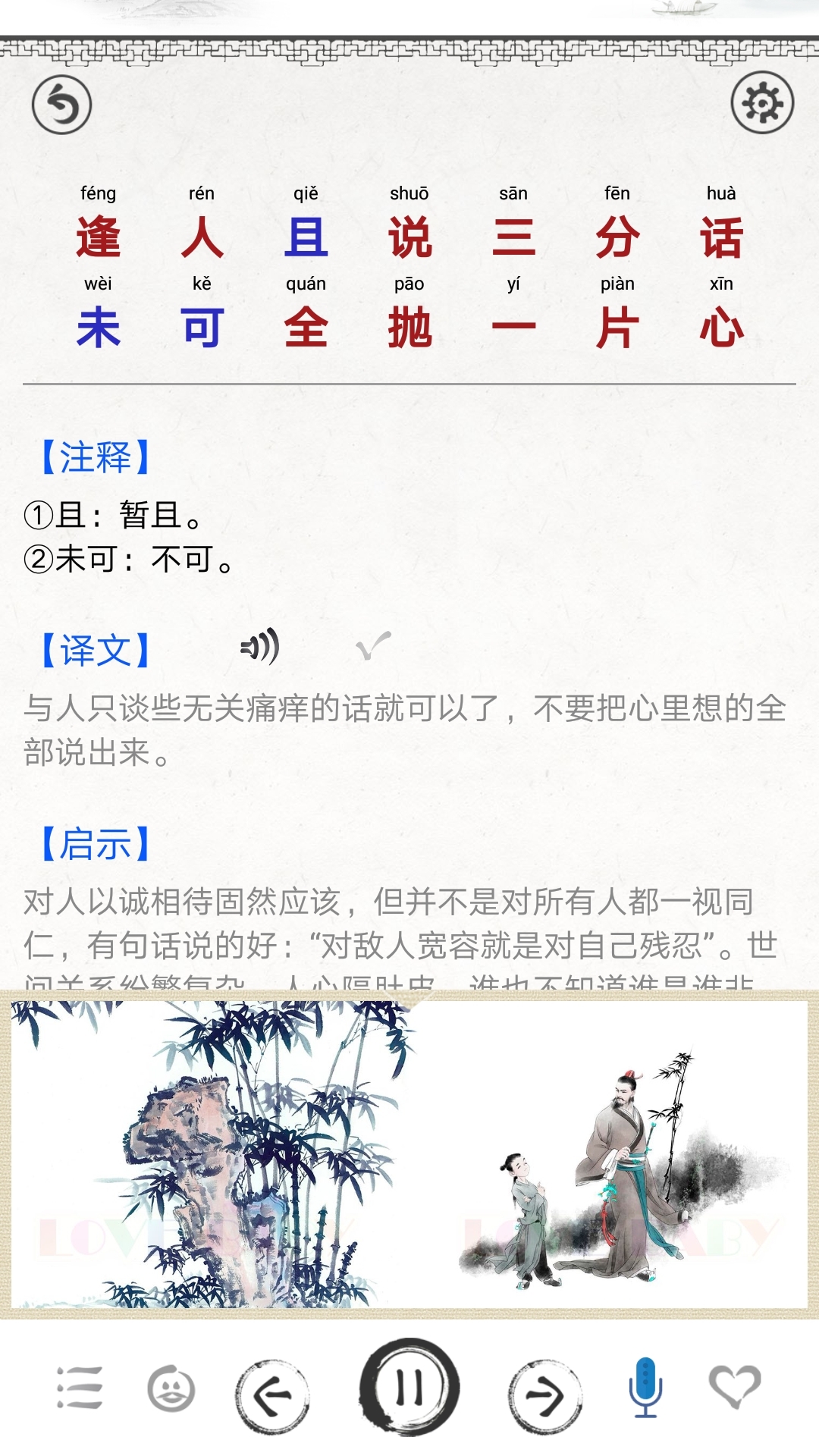
Task: Play translation audio with the speaker icon
Action: [x=260, y=648]
